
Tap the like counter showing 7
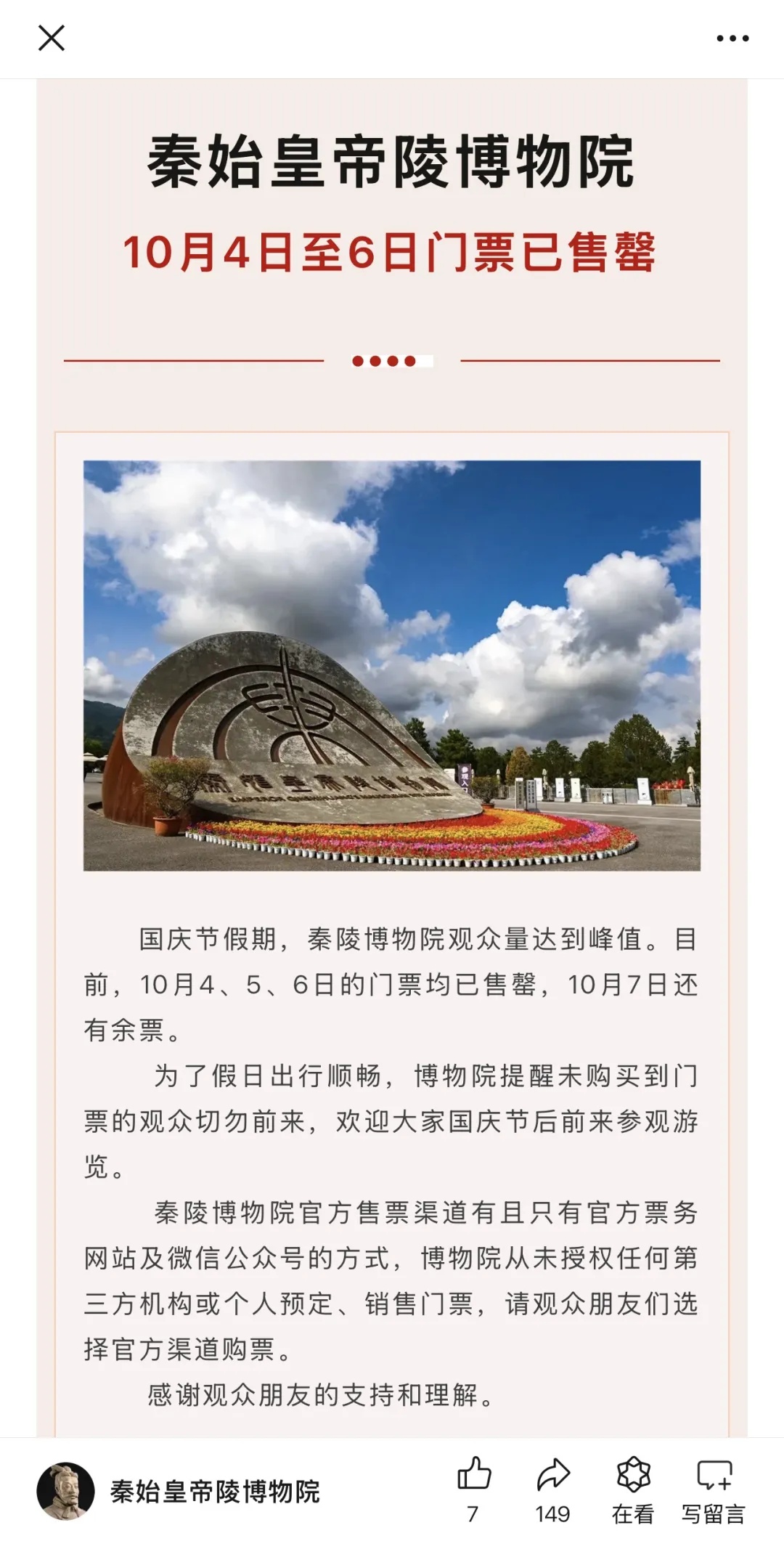click(475, 1512)
